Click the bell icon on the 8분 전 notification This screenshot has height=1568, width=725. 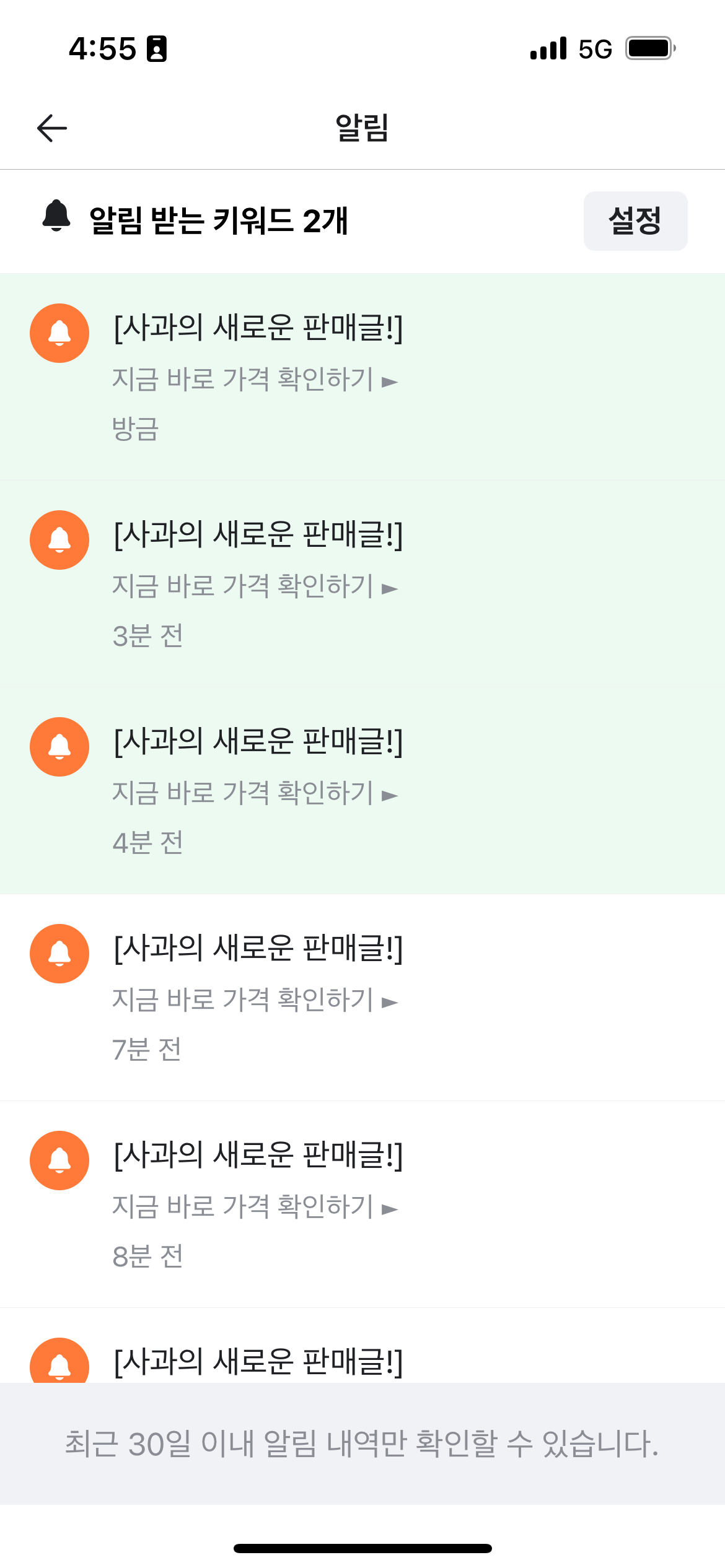coord(59,1161)
